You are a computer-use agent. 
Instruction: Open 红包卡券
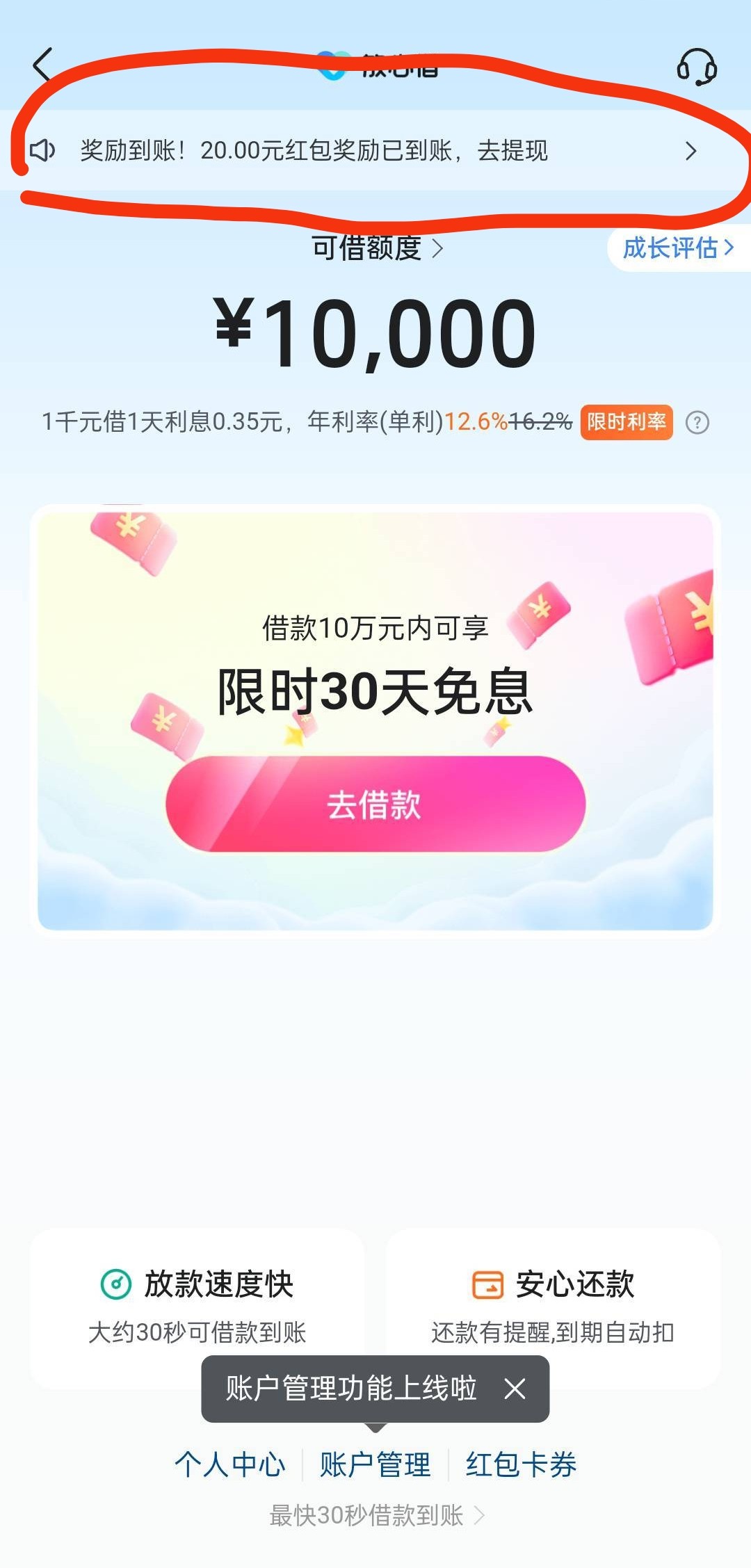pyautogui.click(x=521, y=1464)
